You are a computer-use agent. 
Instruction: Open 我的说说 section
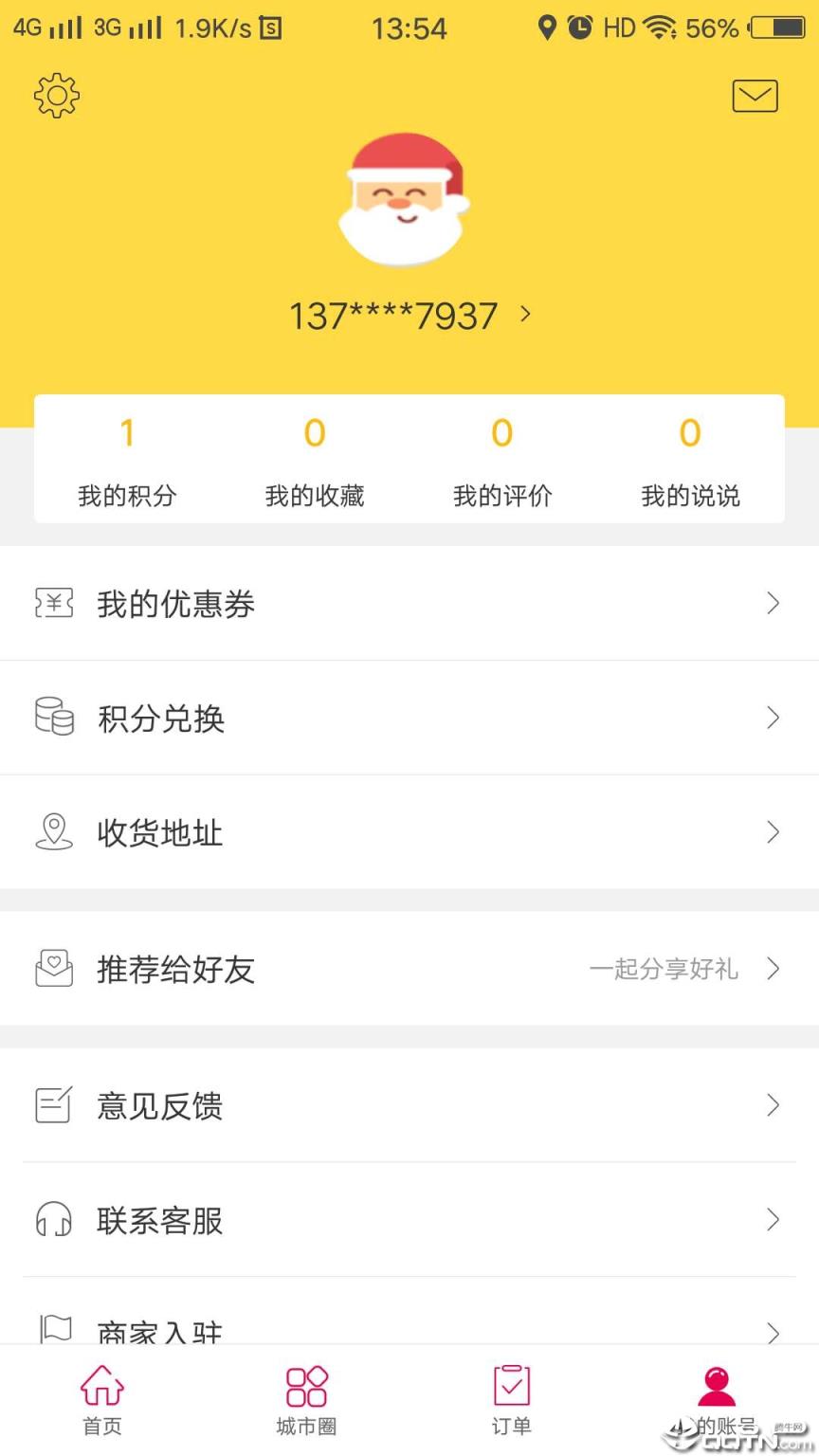point(689,460)
